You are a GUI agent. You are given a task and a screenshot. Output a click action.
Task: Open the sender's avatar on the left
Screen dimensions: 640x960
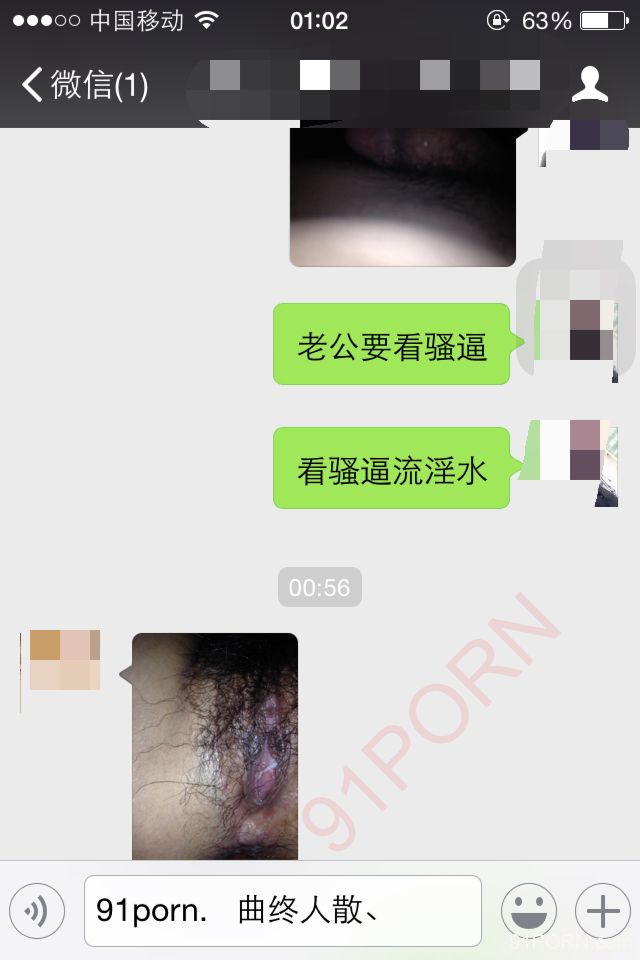pyautogui.click(x=64, y=660)
